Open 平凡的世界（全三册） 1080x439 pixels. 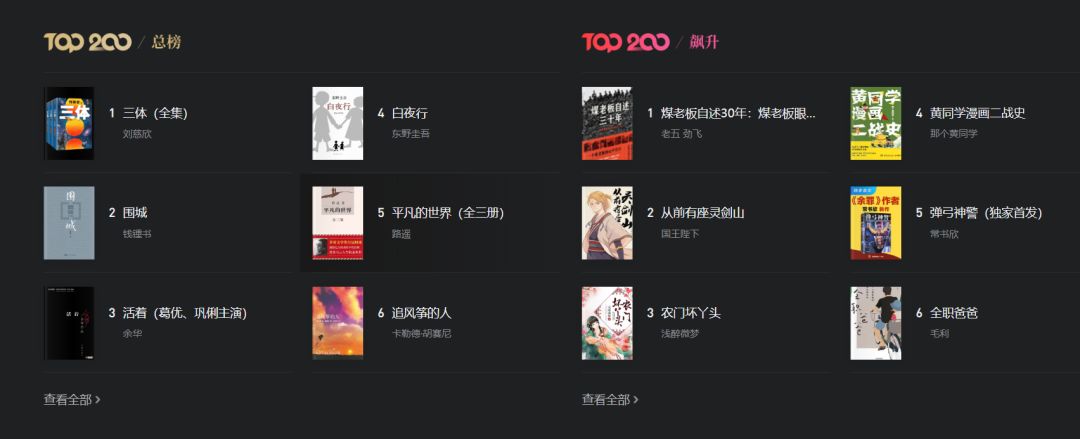tap(447, 213)
